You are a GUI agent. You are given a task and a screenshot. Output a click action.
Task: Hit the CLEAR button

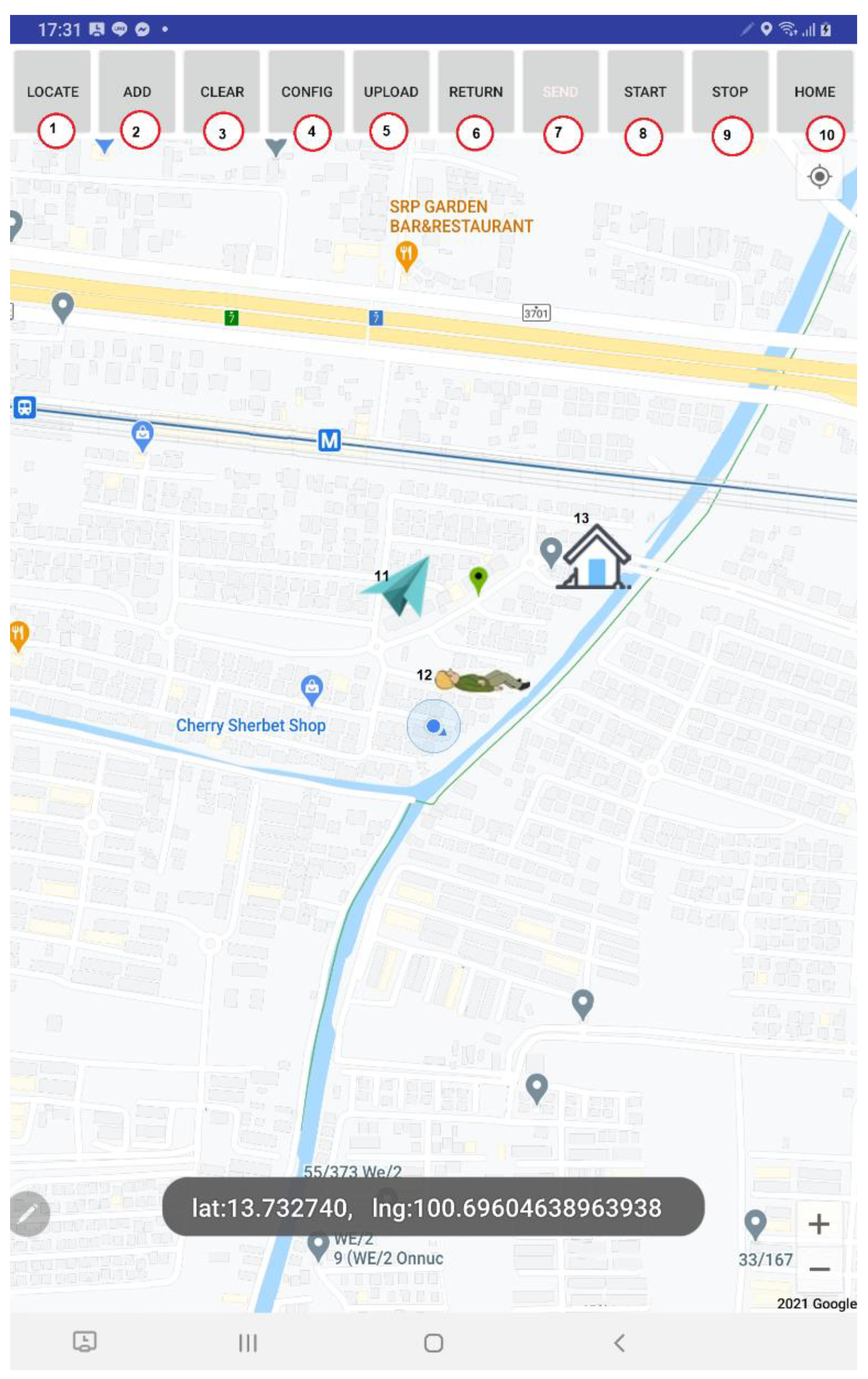[222, 92]
